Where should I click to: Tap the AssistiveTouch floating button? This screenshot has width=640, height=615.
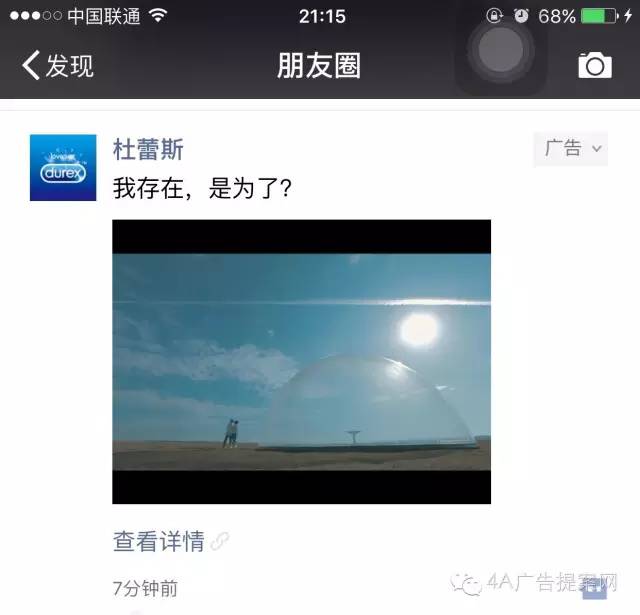coord(501,50)
